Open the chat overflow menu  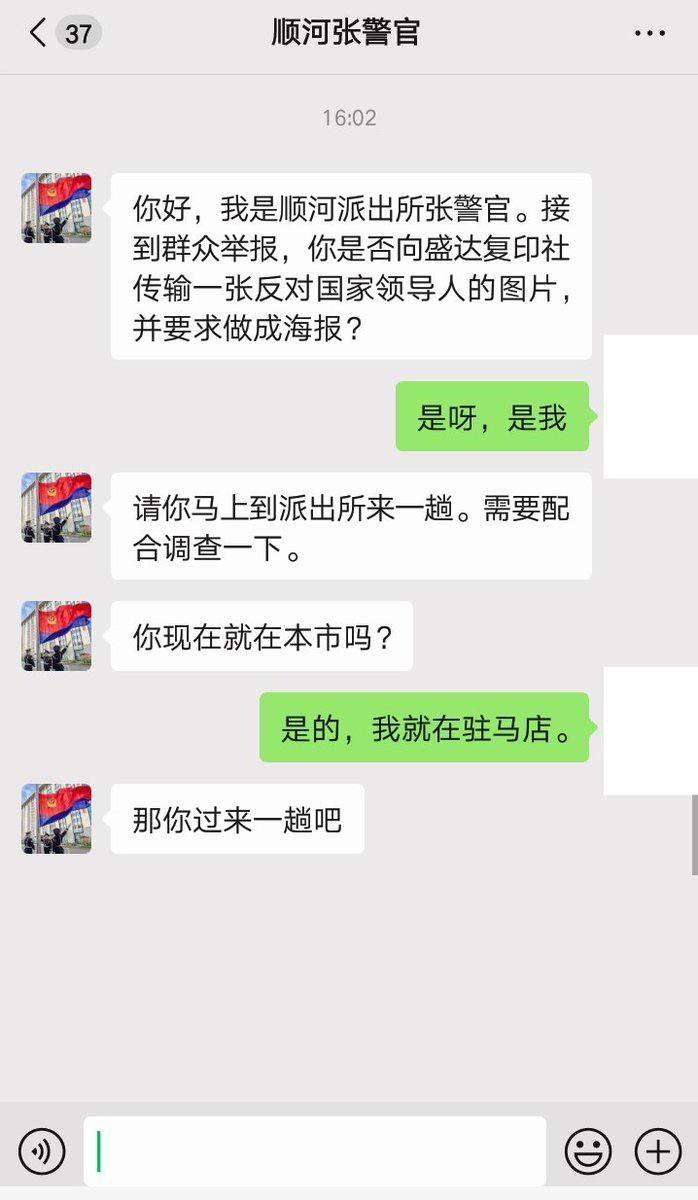[x=650, y=33]
